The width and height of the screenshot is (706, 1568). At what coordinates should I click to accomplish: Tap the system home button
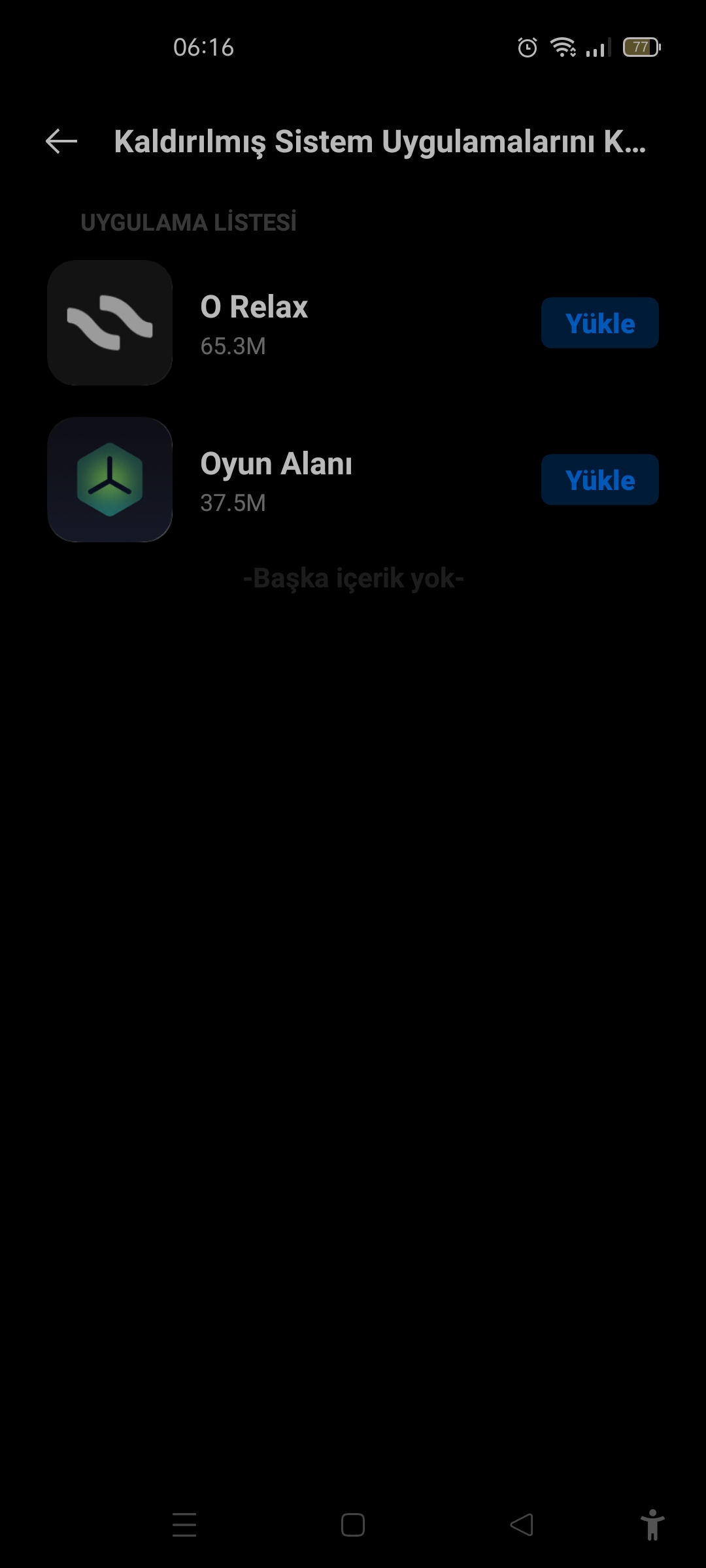pyautogui.click(x=353, y=1525)
